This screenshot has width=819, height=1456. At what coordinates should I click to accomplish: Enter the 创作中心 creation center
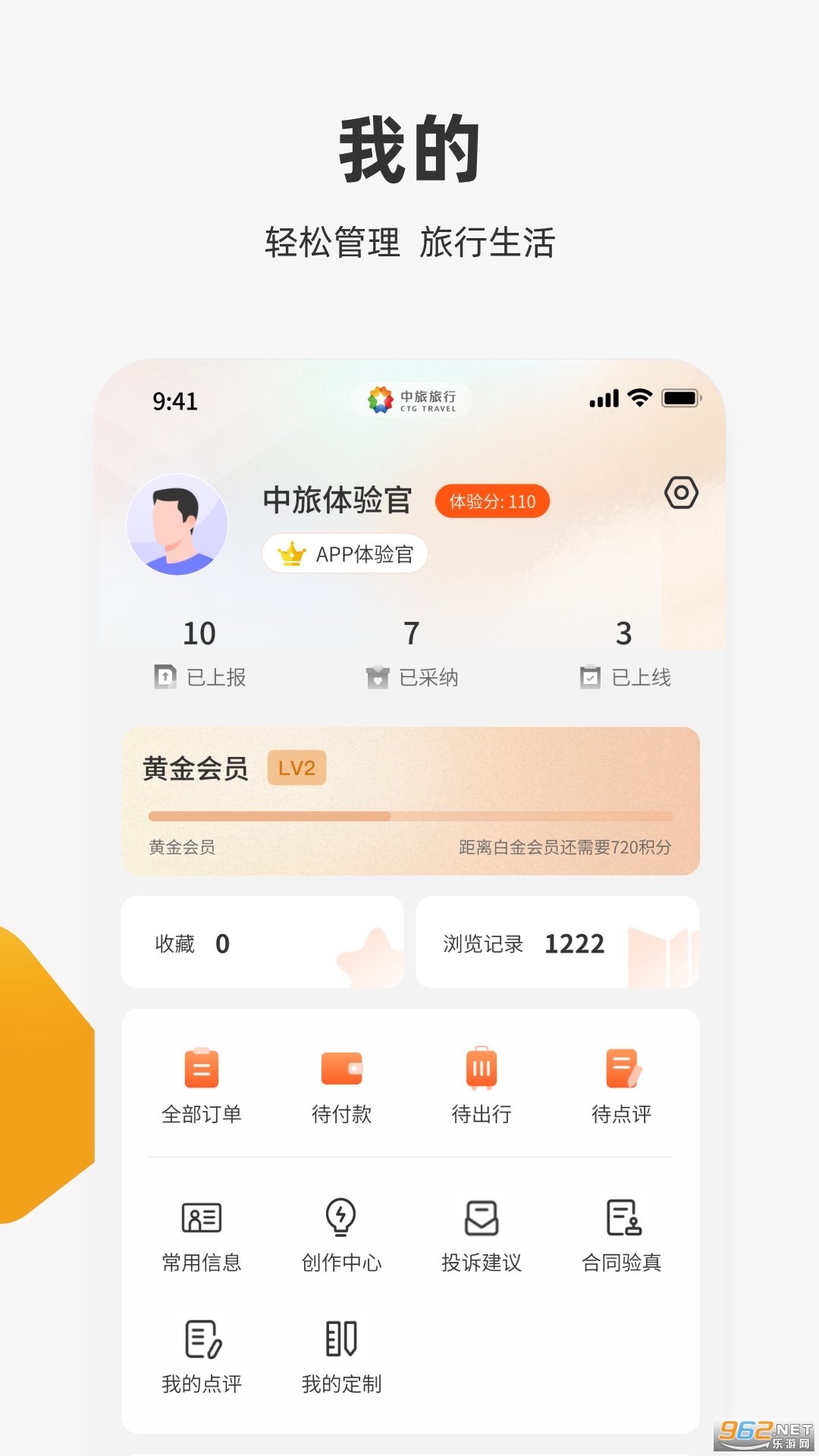[x=341, y=1232]
